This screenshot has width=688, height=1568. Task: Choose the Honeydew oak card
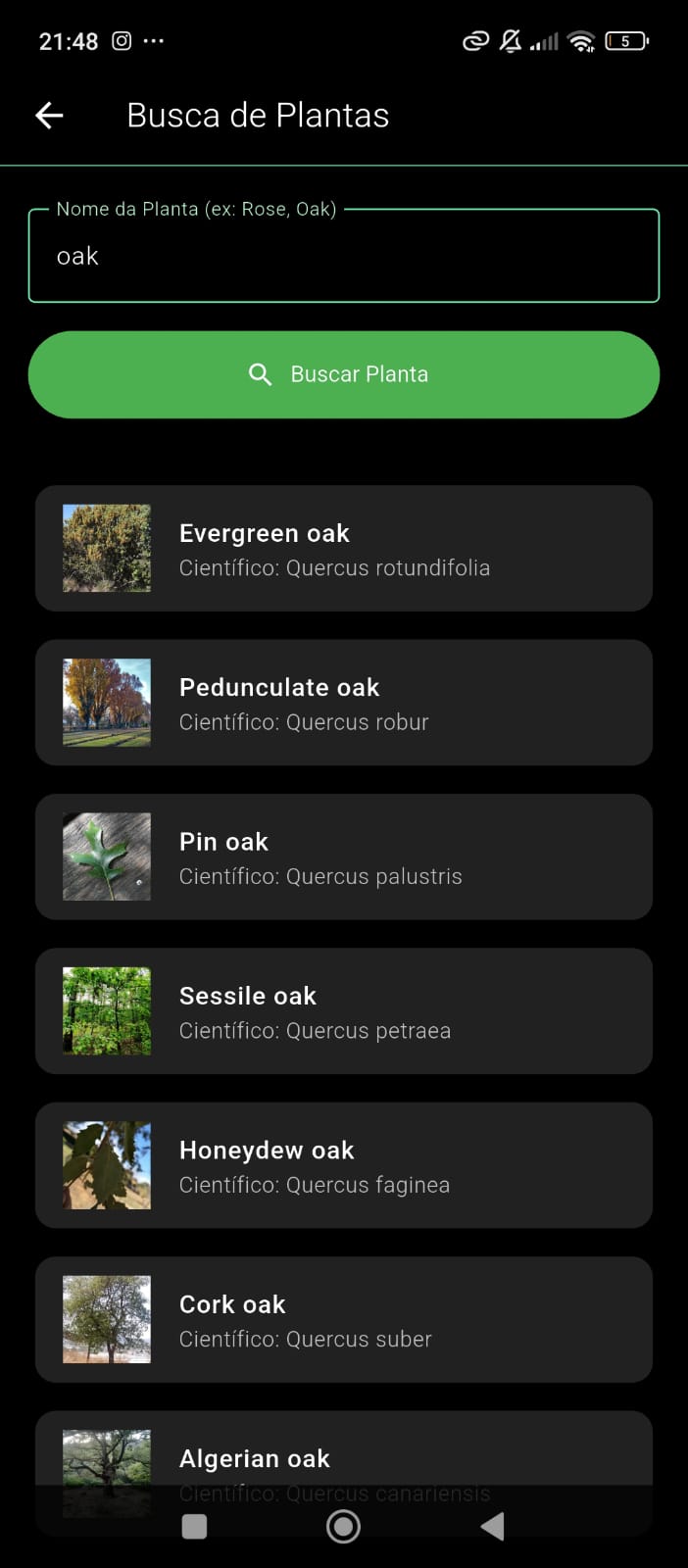point(343,1165)
